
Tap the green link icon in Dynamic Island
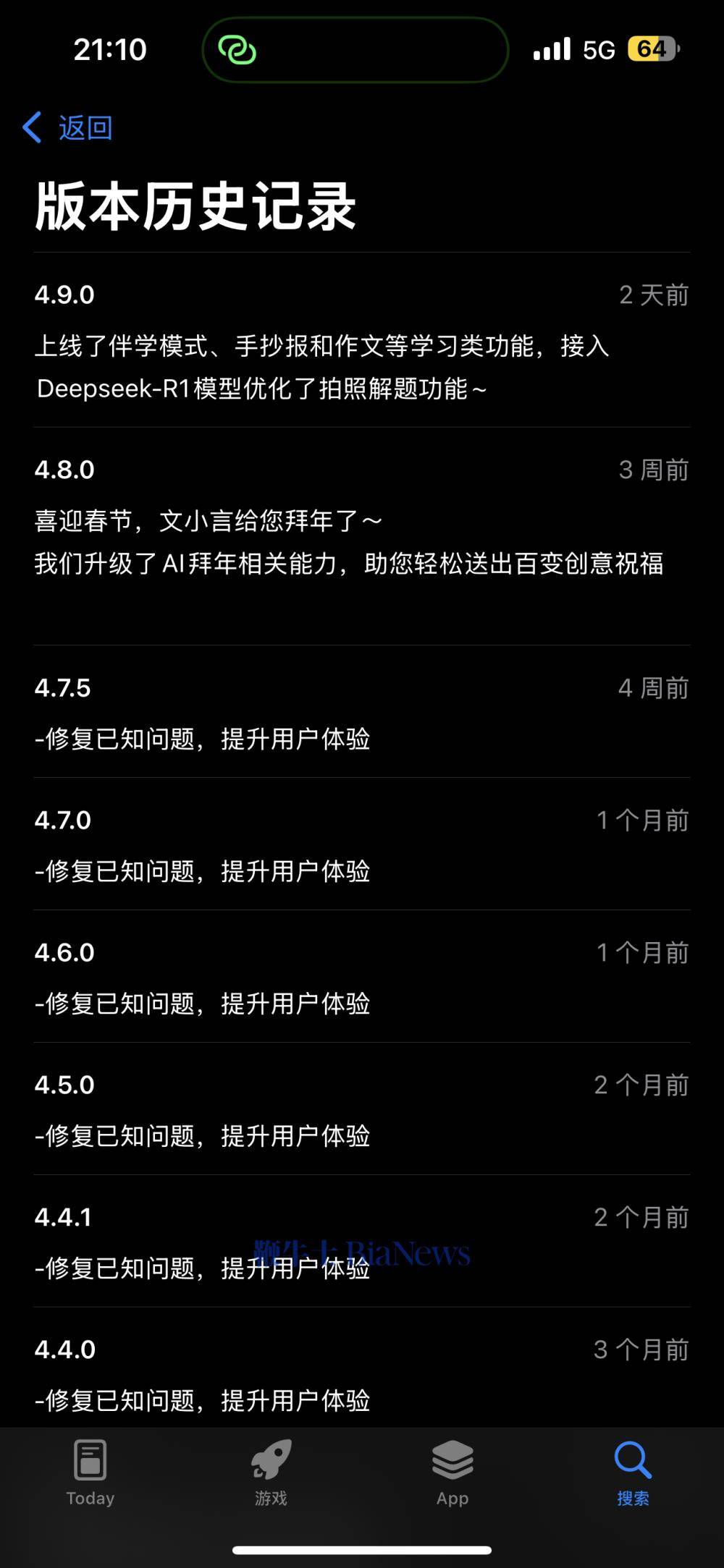point(237,50)
